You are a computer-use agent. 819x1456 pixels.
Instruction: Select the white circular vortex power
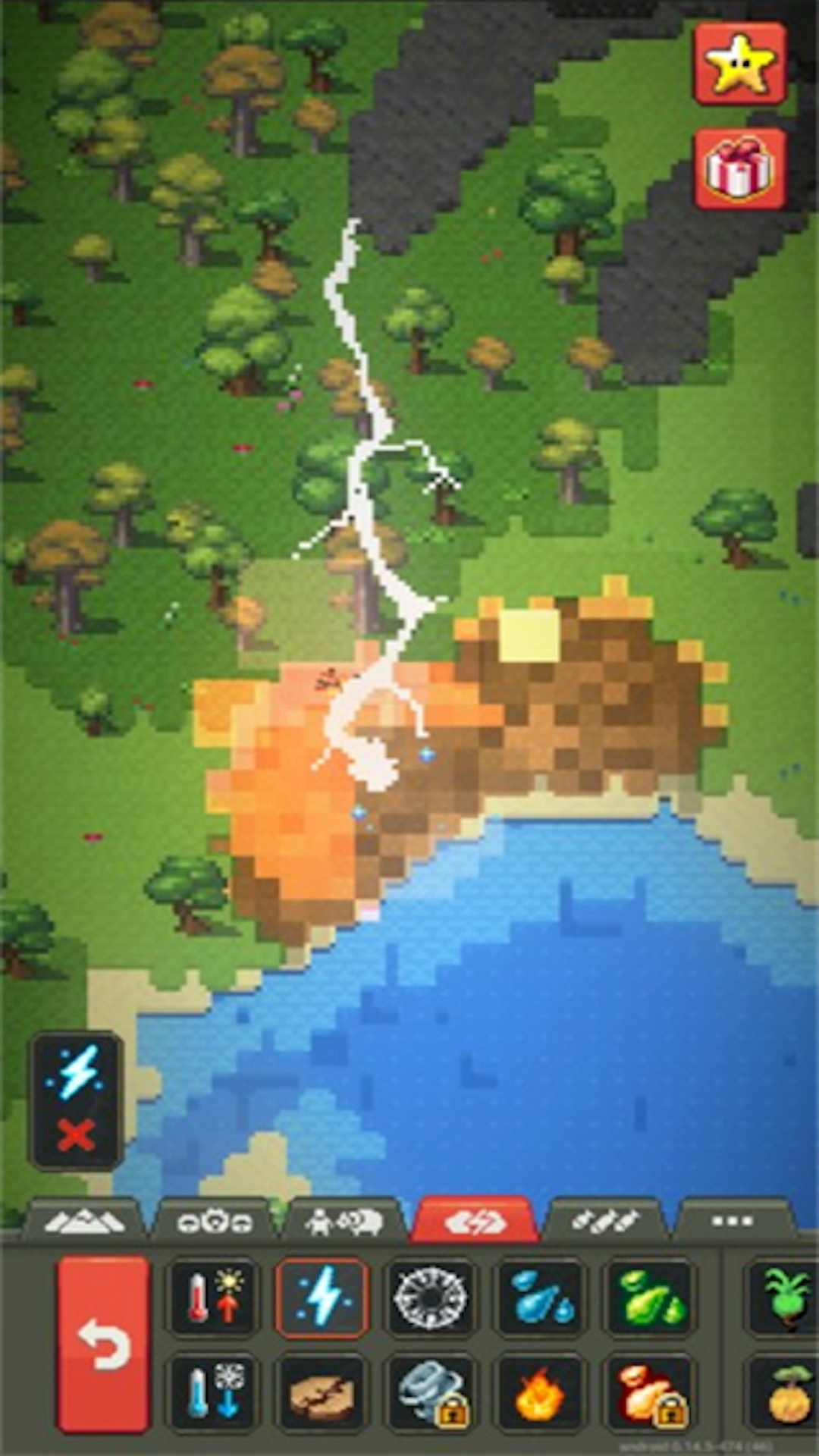coord(431,1298)
